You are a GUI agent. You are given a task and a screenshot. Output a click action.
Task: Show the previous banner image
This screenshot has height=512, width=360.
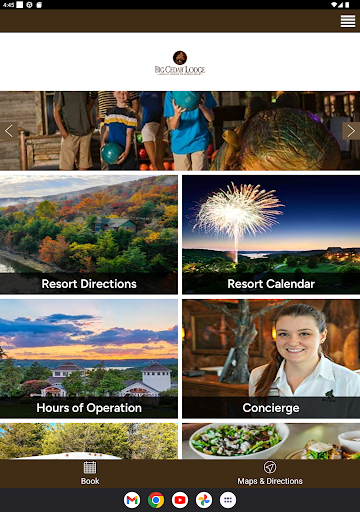(x=9, y=131)
